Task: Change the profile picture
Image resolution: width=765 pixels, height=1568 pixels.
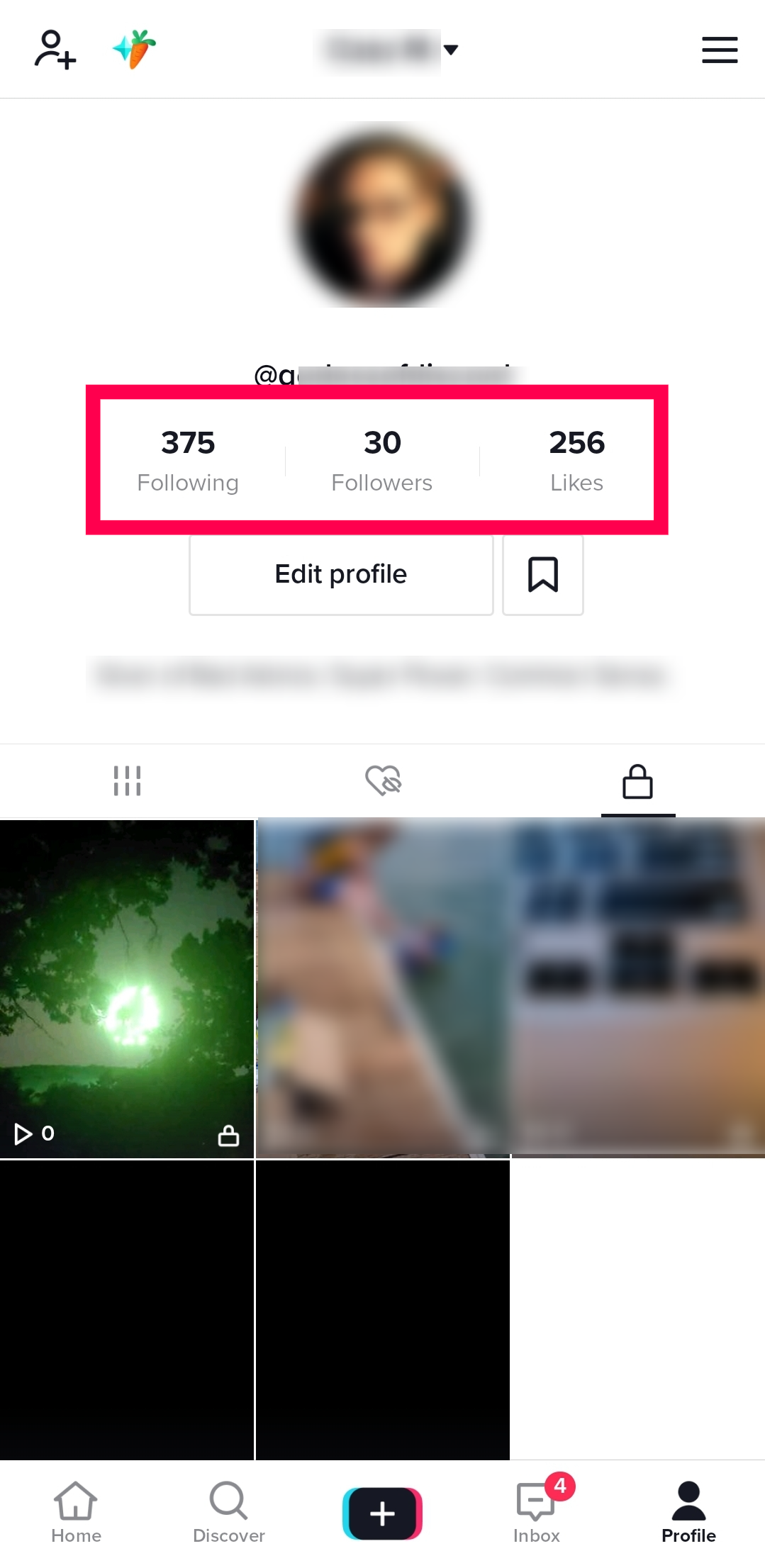Action: pos(383,215)
